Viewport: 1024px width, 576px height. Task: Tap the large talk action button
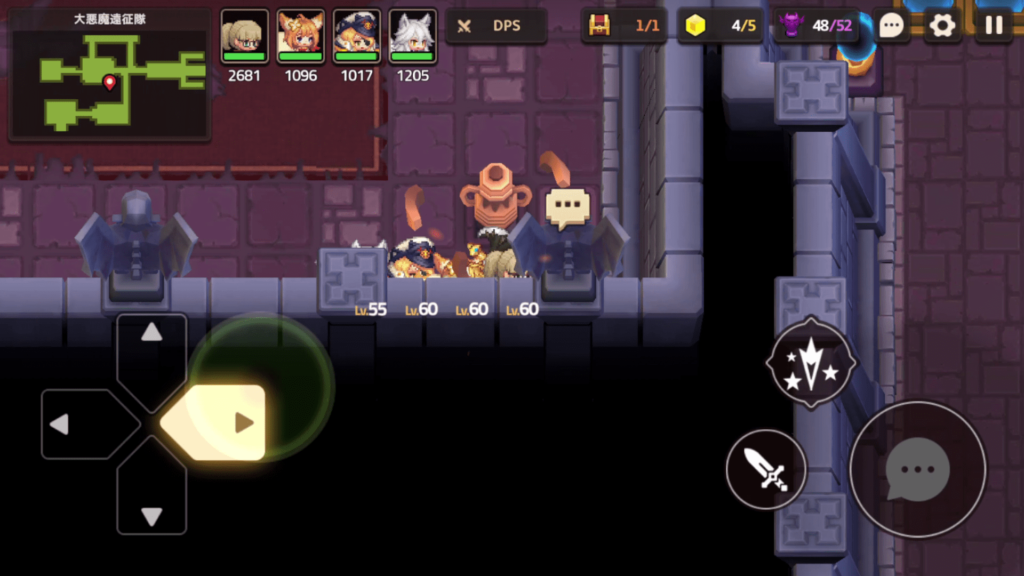pyautogui.click(x=916, y=469)
